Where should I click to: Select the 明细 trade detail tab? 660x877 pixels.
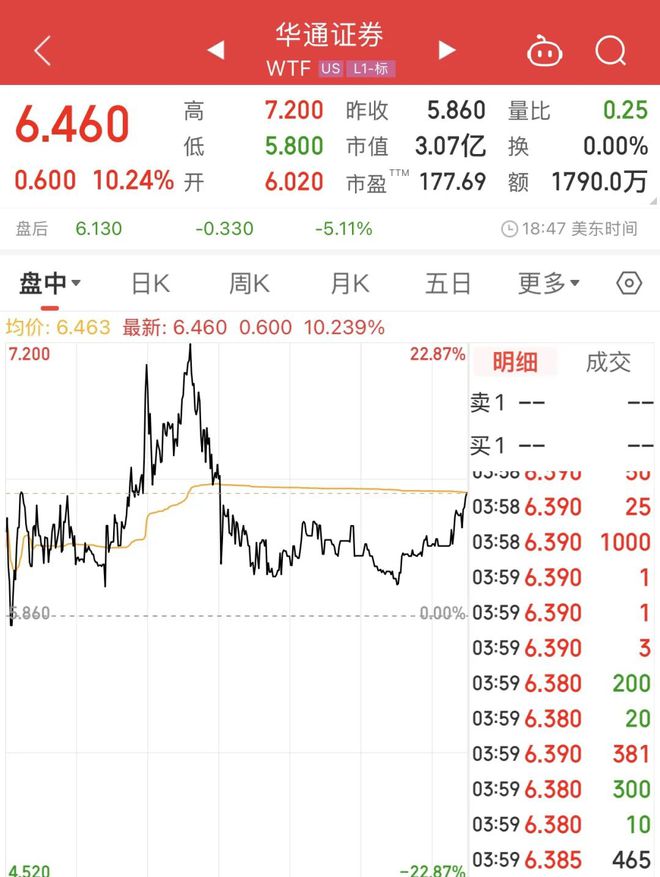(515, 362)
